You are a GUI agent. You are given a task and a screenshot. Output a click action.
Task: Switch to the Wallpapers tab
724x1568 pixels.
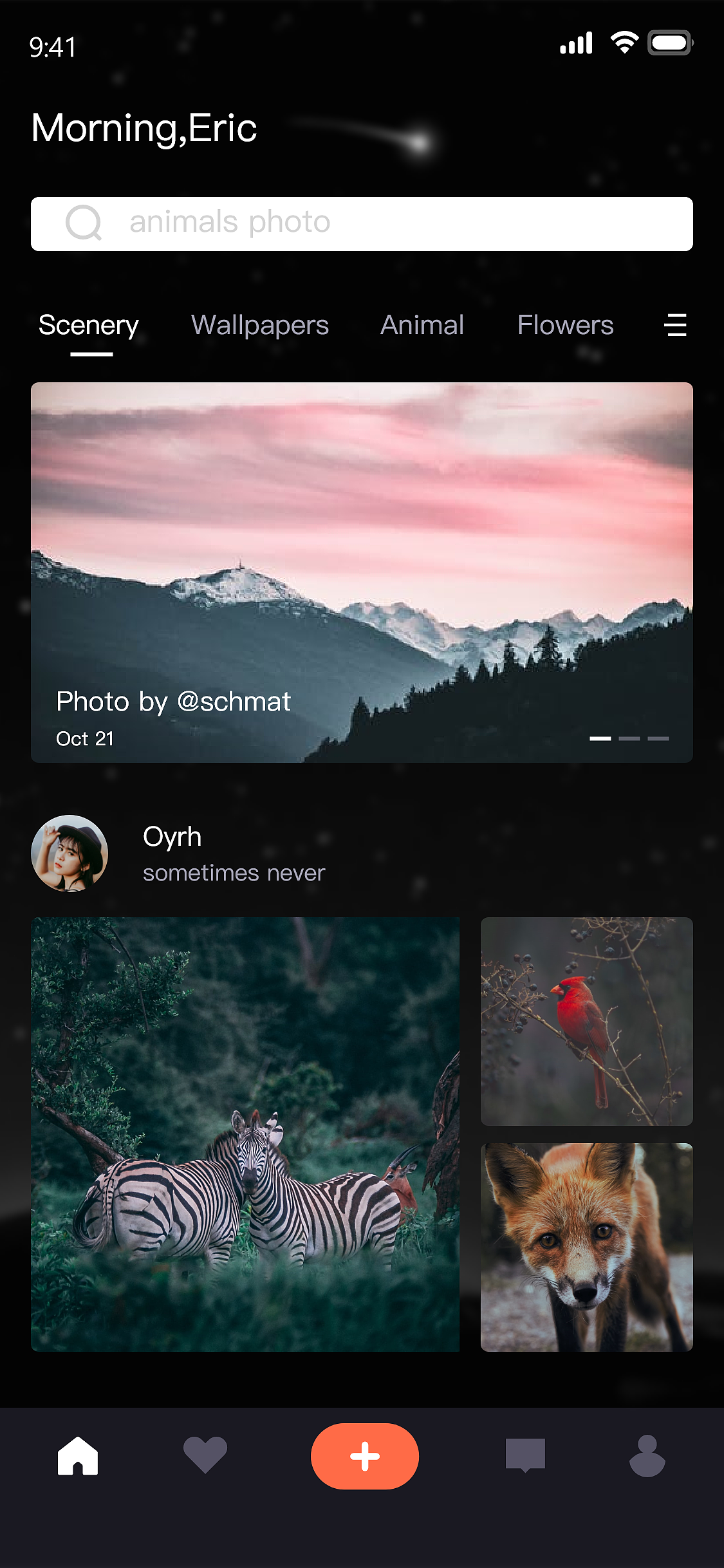(260, 326)
